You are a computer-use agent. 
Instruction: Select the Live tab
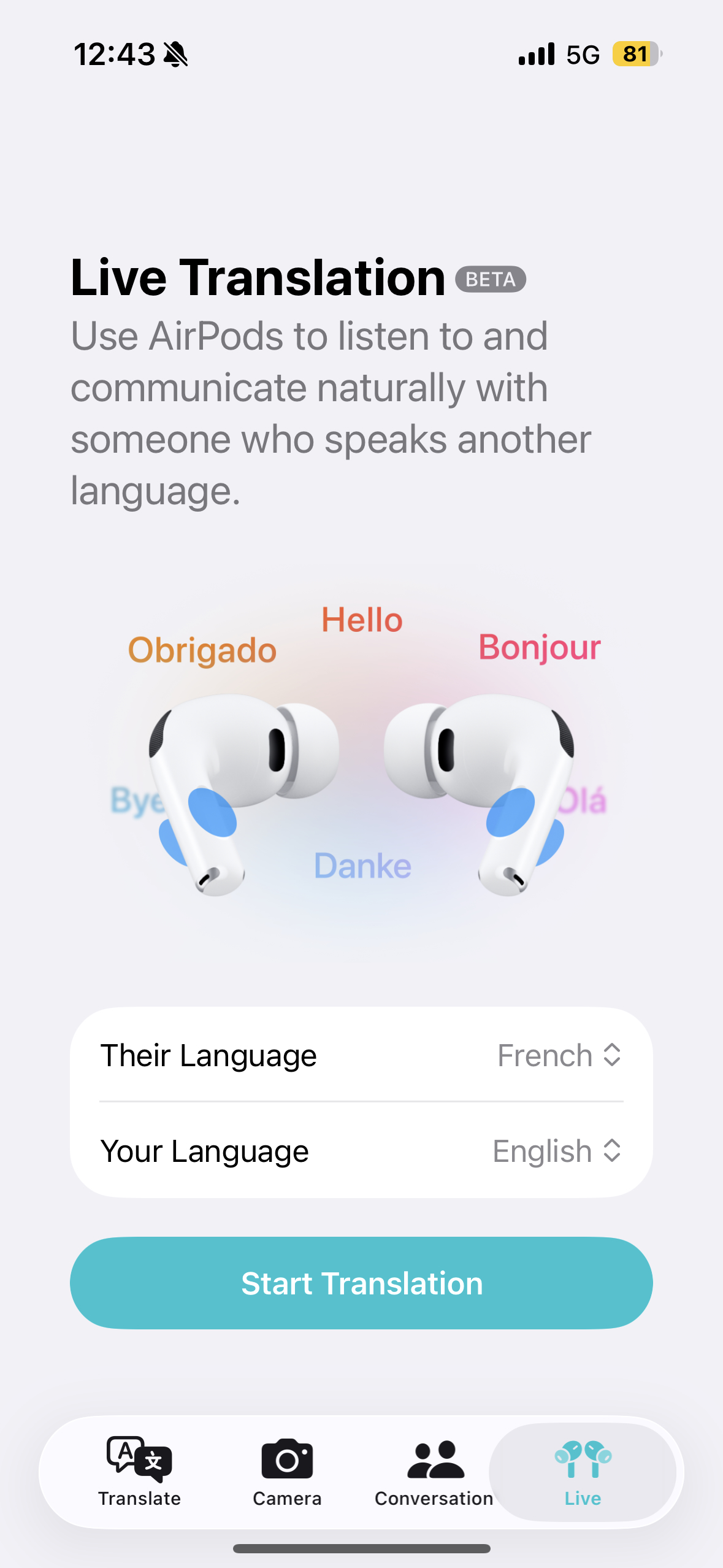(583, 1472)
